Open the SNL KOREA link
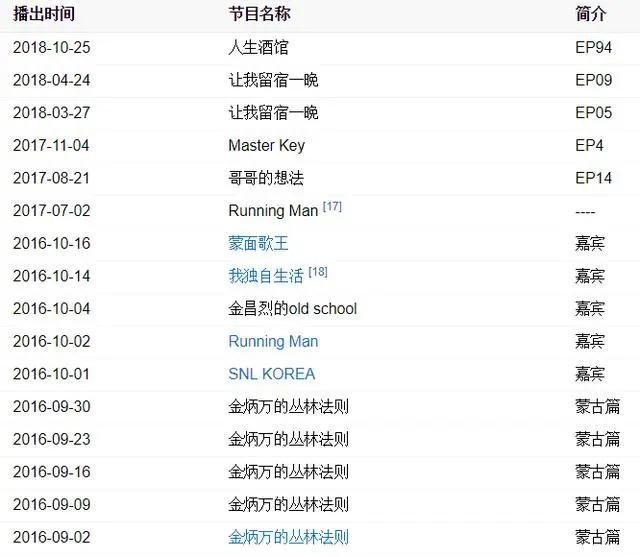The image size is (640, 557). [x=271, y=374]
